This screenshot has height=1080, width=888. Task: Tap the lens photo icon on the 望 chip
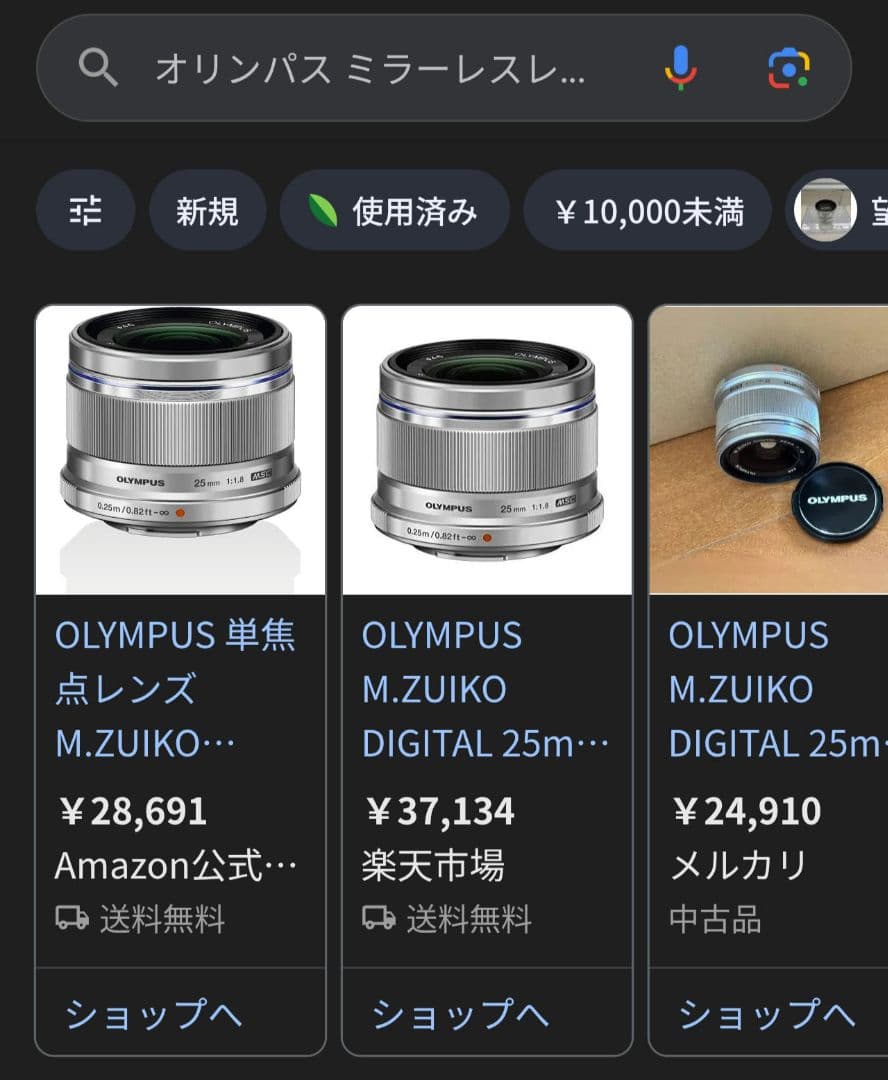pyautogui.click(x=824, y=210)
